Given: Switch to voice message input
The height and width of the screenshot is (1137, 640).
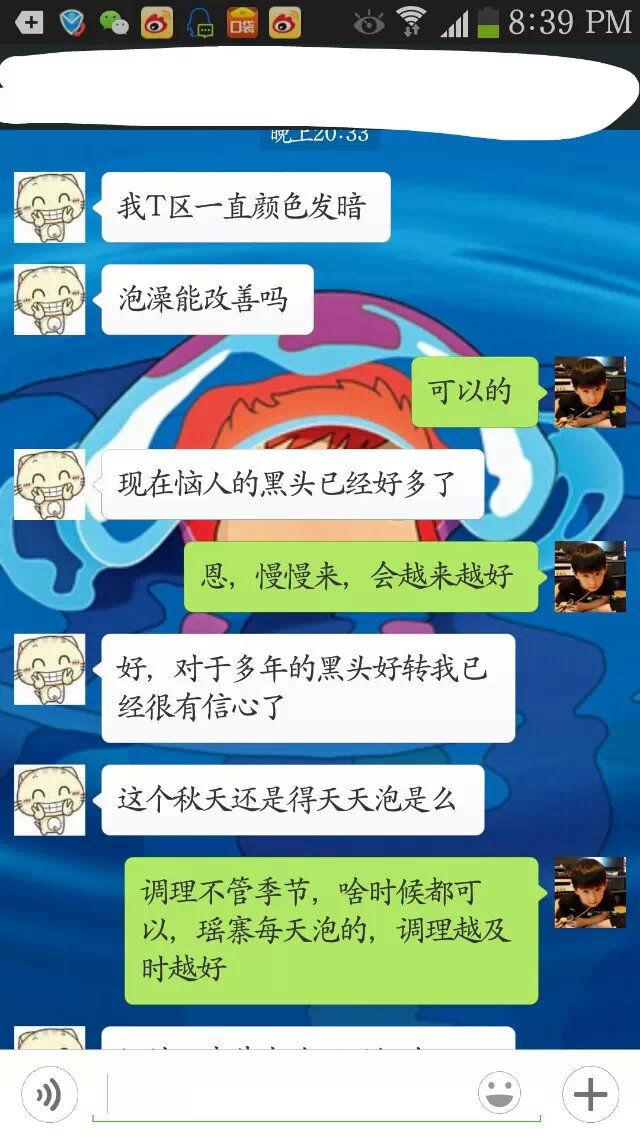Looking at the screenshot, I should (x=48, y=1095).
